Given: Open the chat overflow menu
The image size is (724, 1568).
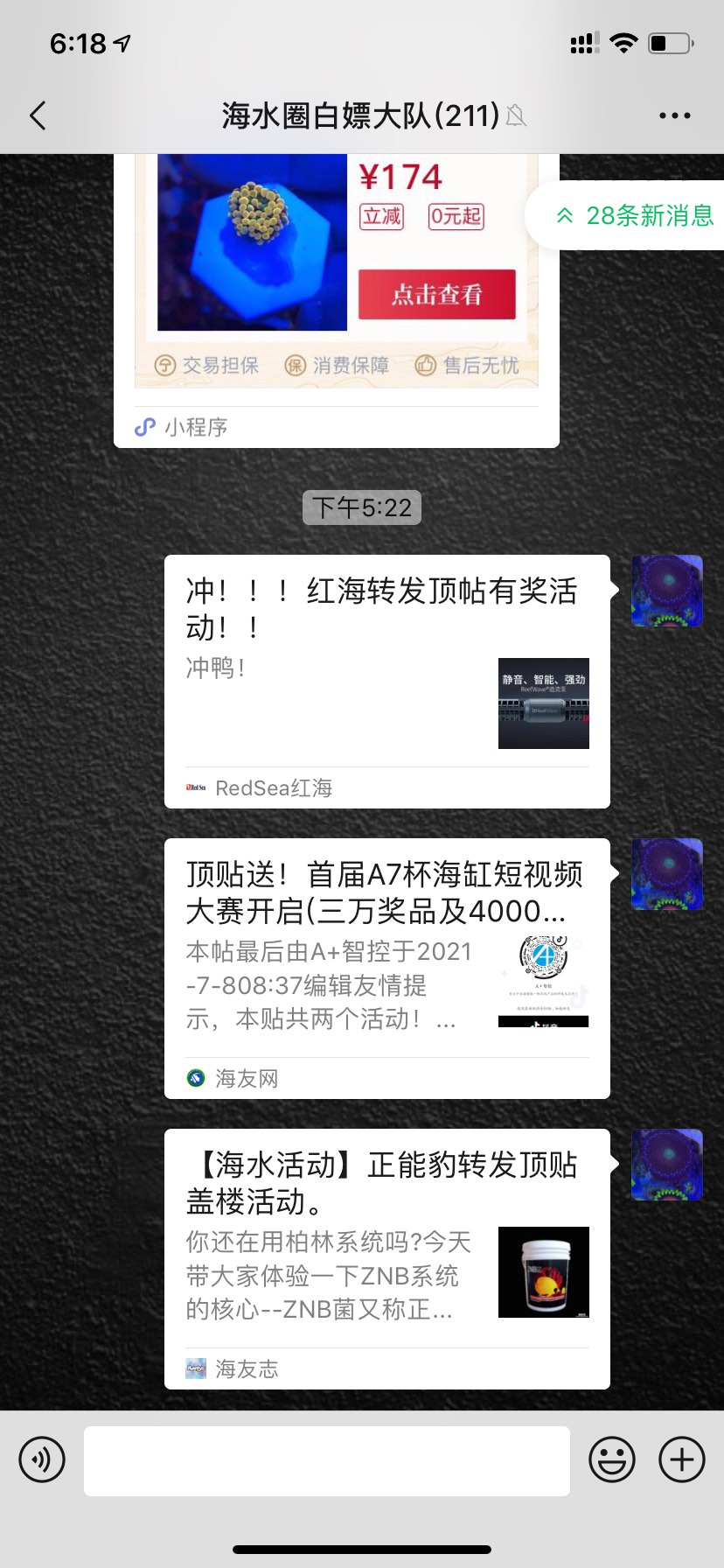Looking at the screenshot, I should tap(674, 115).
